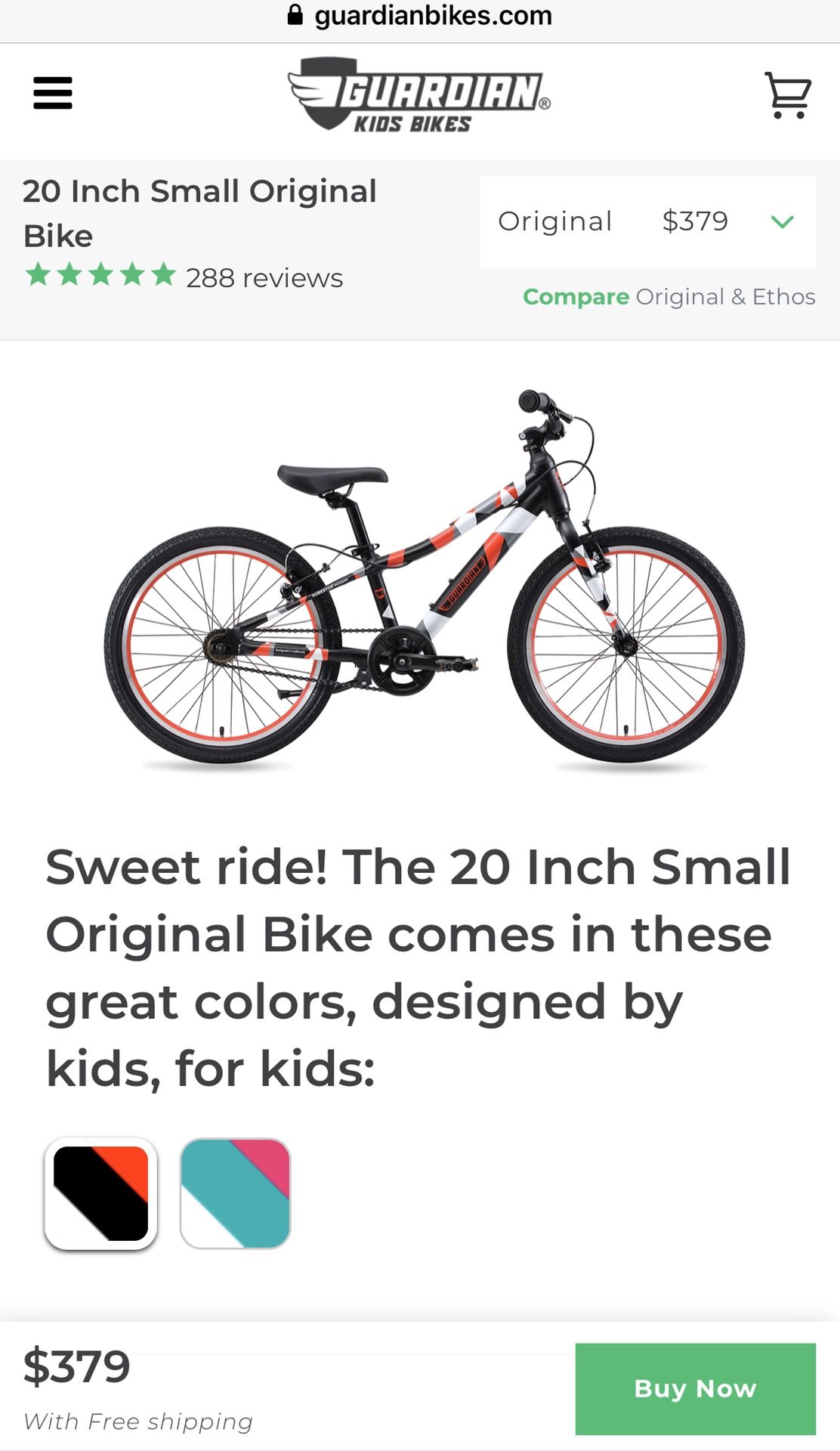Choose the teal and pink color swatch
This screenshot has width=840, height=1451.
pyautogui.click(x=235, y=1193)
